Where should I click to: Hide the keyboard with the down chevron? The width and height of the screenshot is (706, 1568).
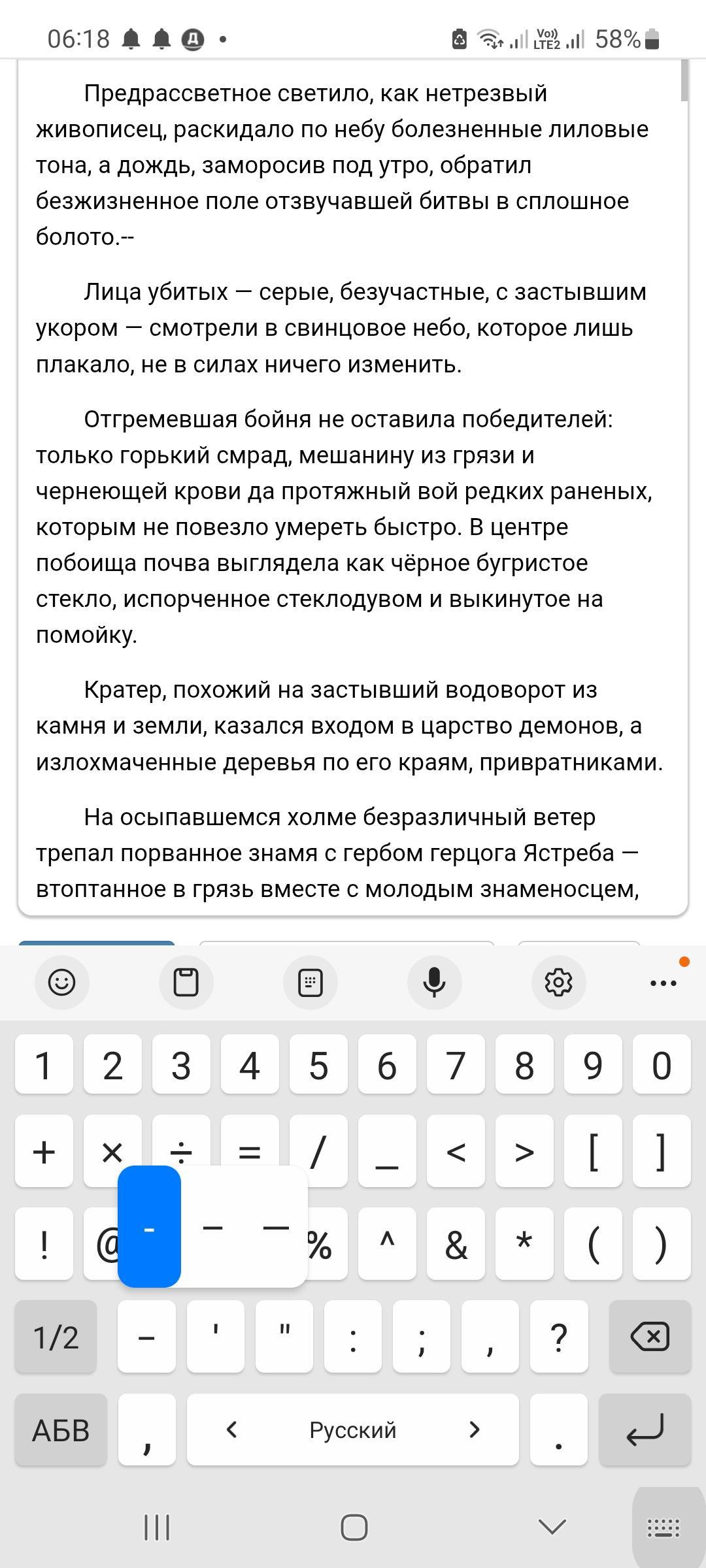tap(552, 1527)
